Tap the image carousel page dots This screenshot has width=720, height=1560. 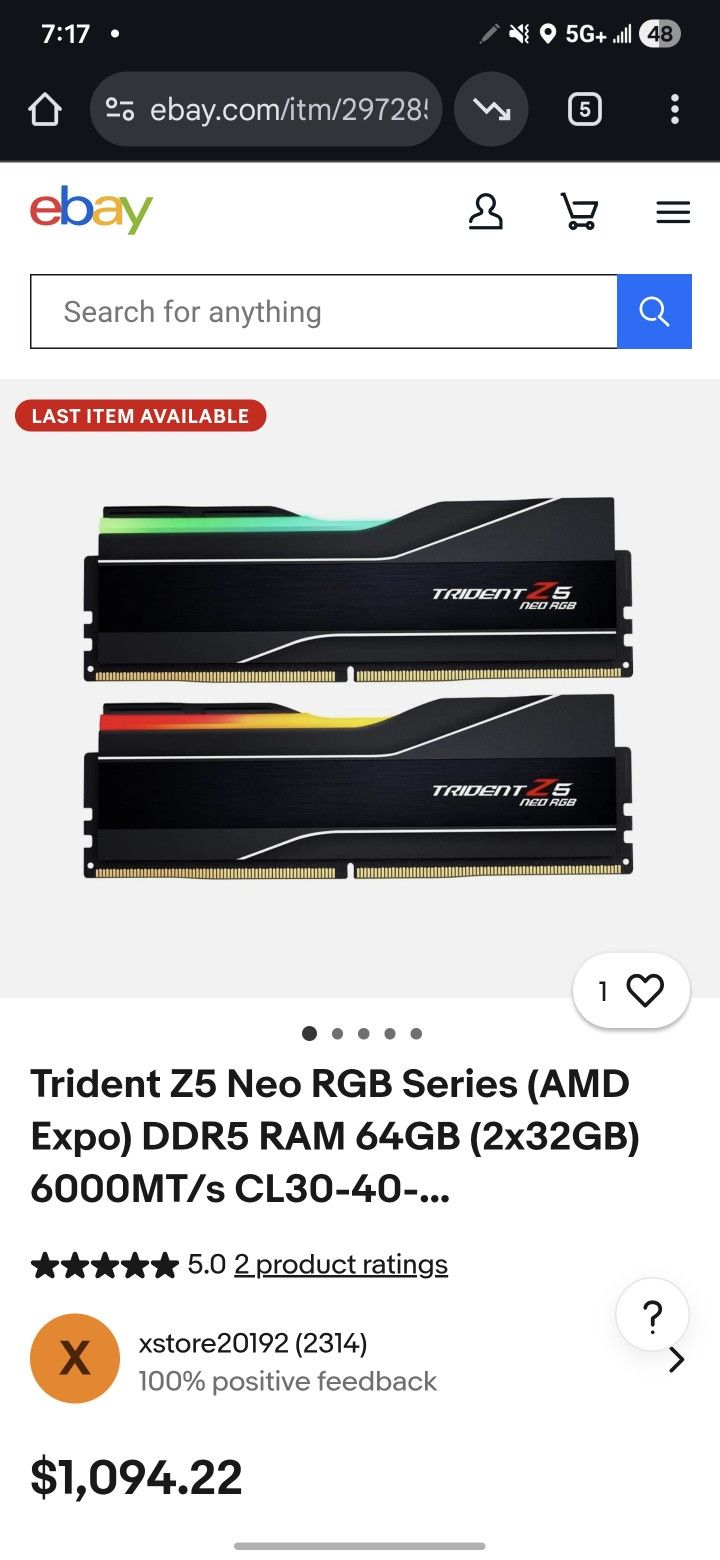(x=362, y=1034)
